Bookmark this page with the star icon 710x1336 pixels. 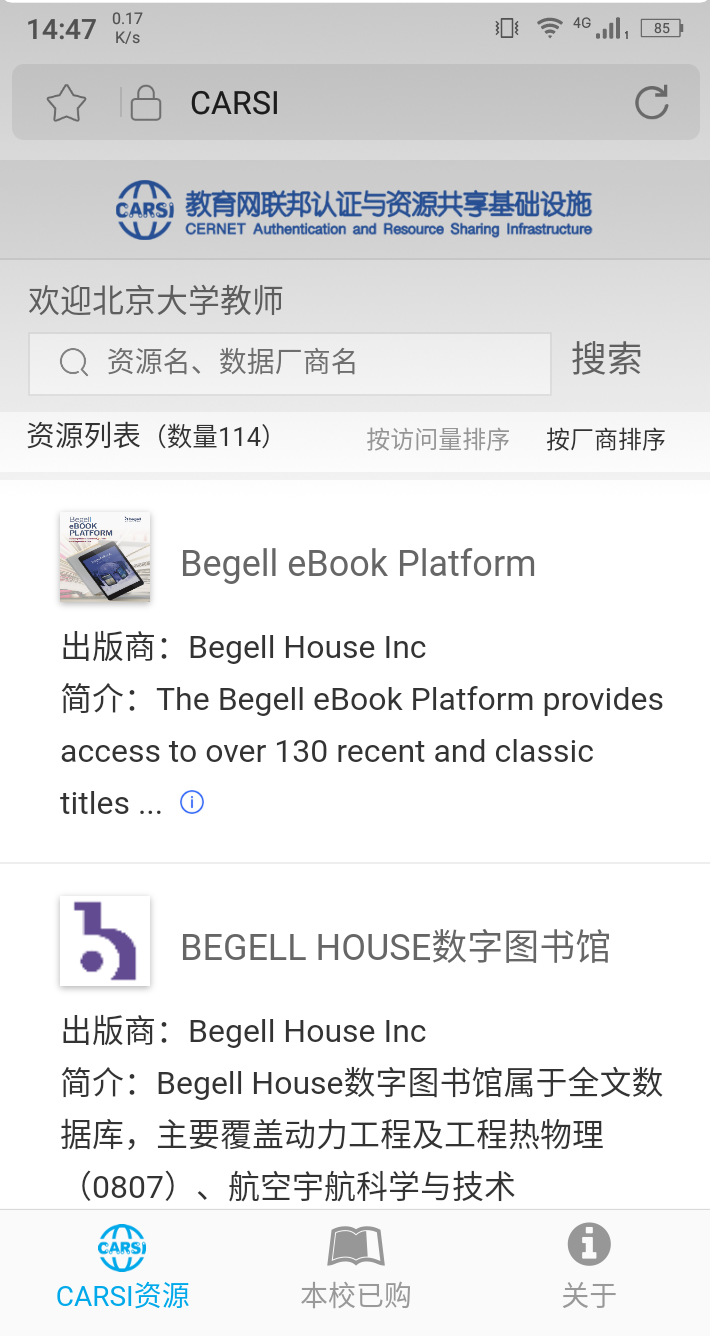67,103
